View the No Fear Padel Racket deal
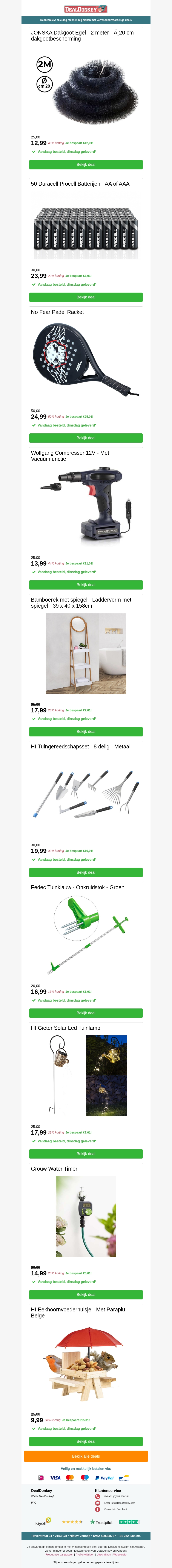 86,438
